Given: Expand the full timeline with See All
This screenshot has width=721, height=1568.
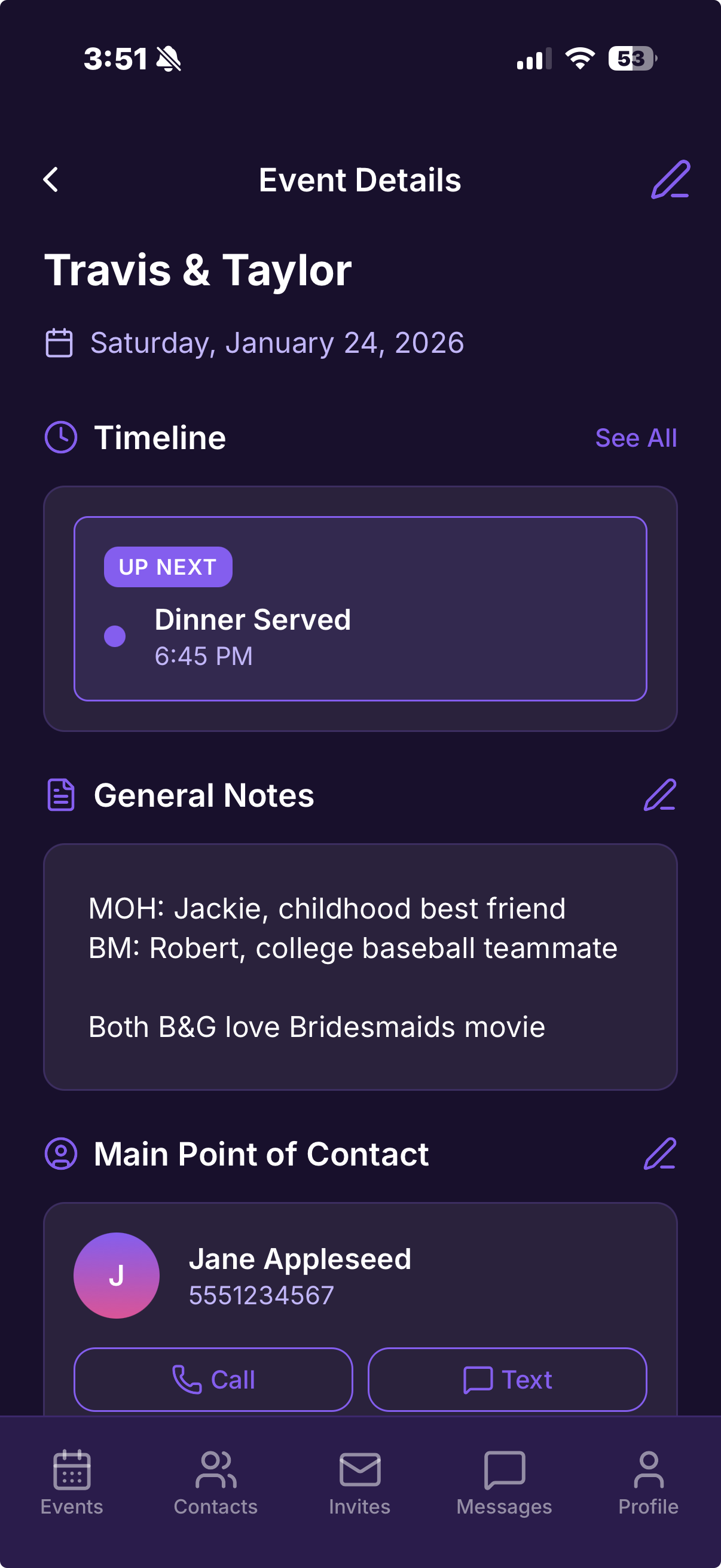Looking at the screenshot, I should [637, 438].
